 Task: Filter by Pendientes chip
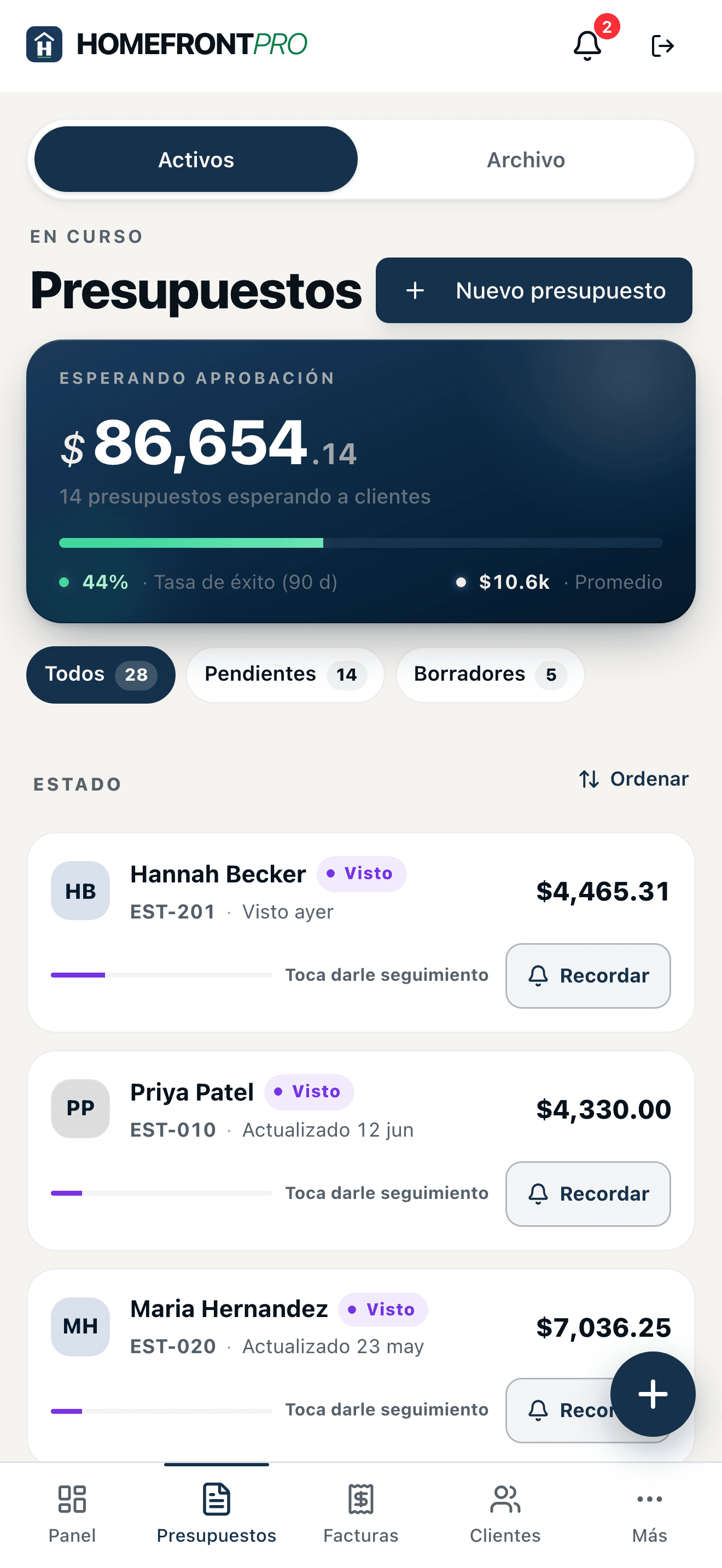[x=286, y=675]
